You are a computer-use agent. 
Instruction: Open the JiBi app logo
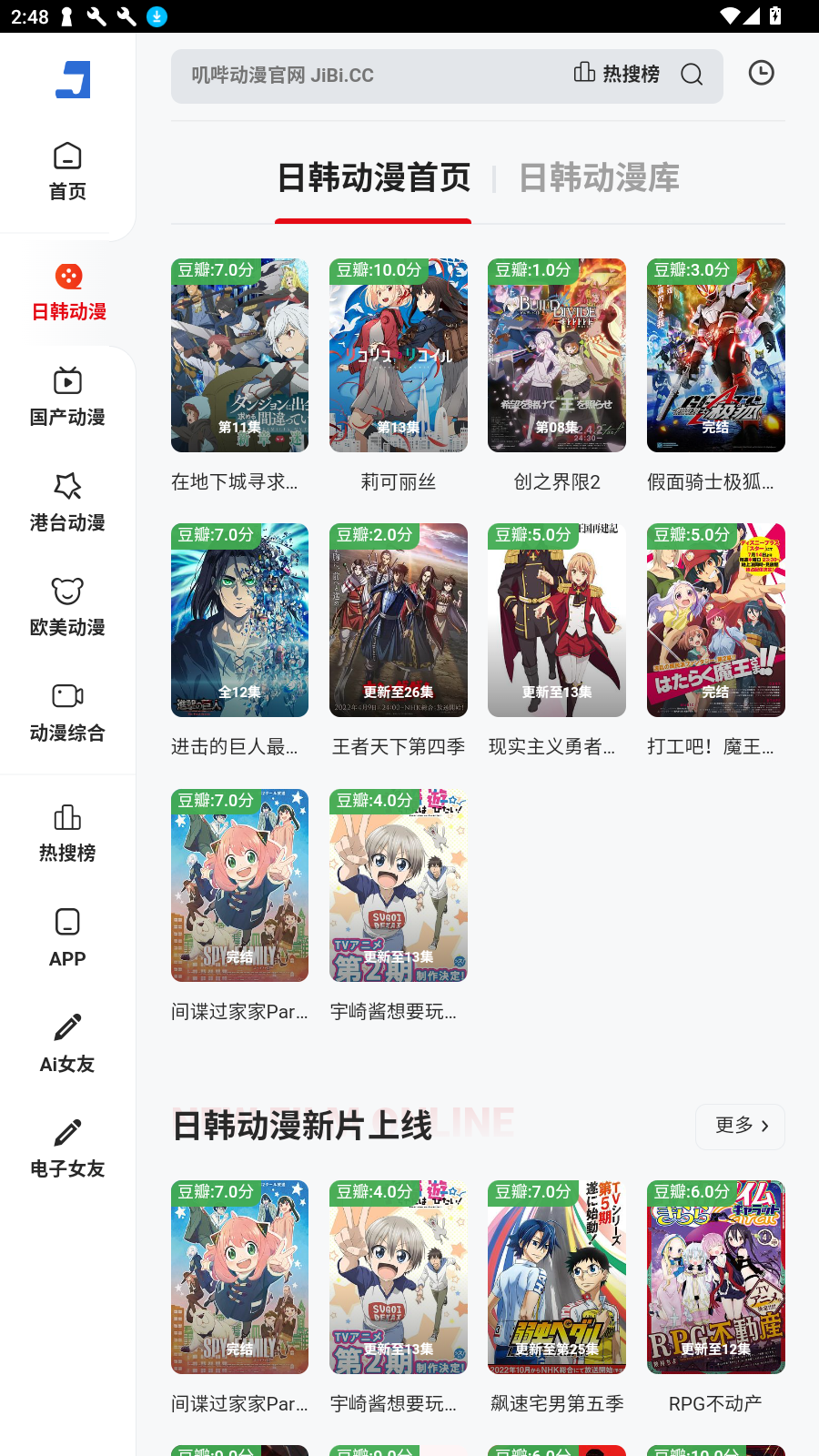pos(71,80)
